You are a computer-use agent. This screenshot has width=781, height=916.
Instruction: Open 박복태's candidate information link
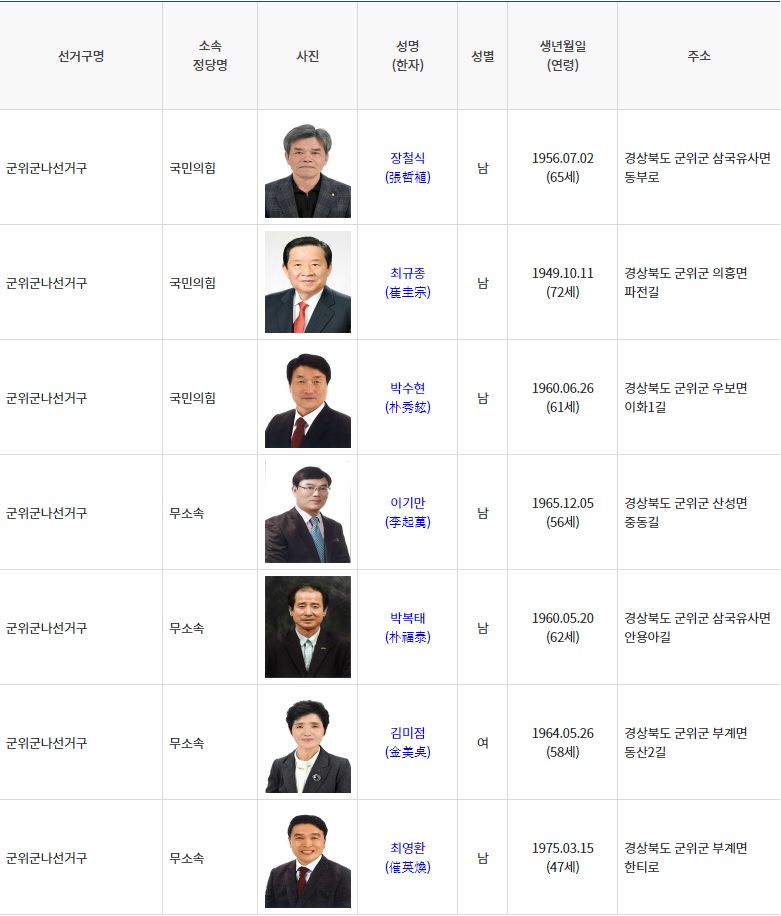point(407,618)
